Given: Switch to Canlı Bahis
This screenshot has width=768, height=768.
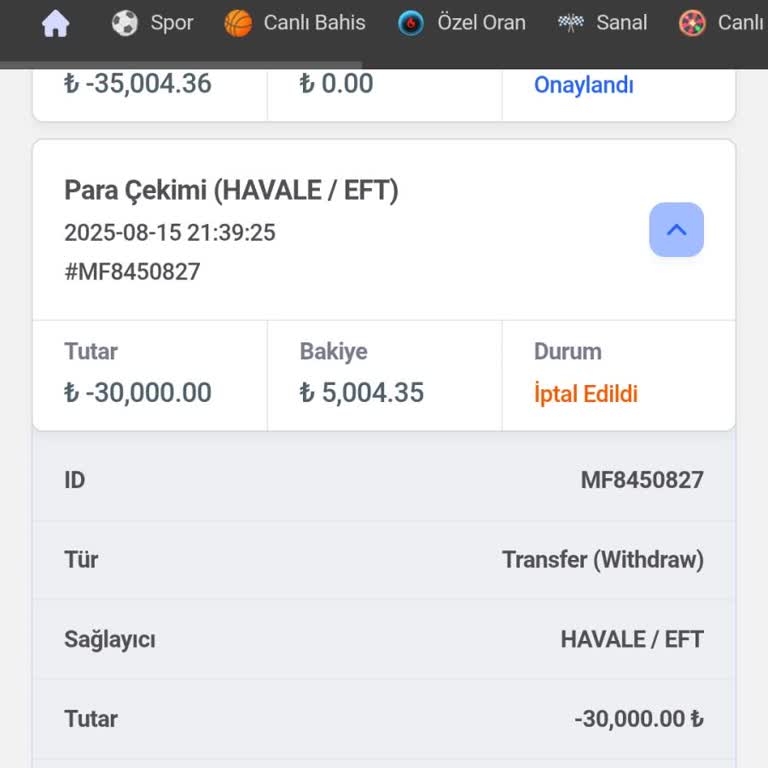Looking at the screenshot, I should tap(295, 23).
